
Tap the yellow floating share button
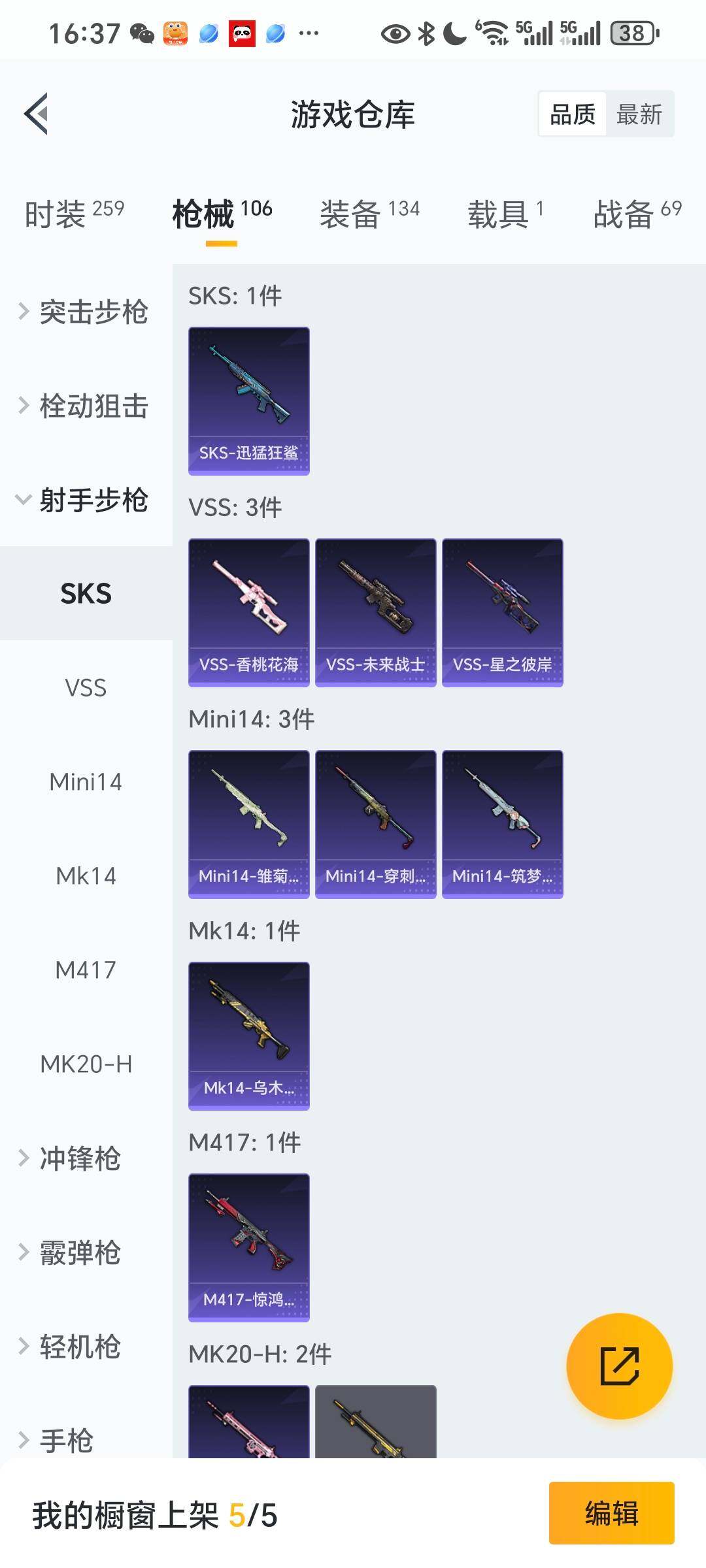click(x=619, y=1366)
